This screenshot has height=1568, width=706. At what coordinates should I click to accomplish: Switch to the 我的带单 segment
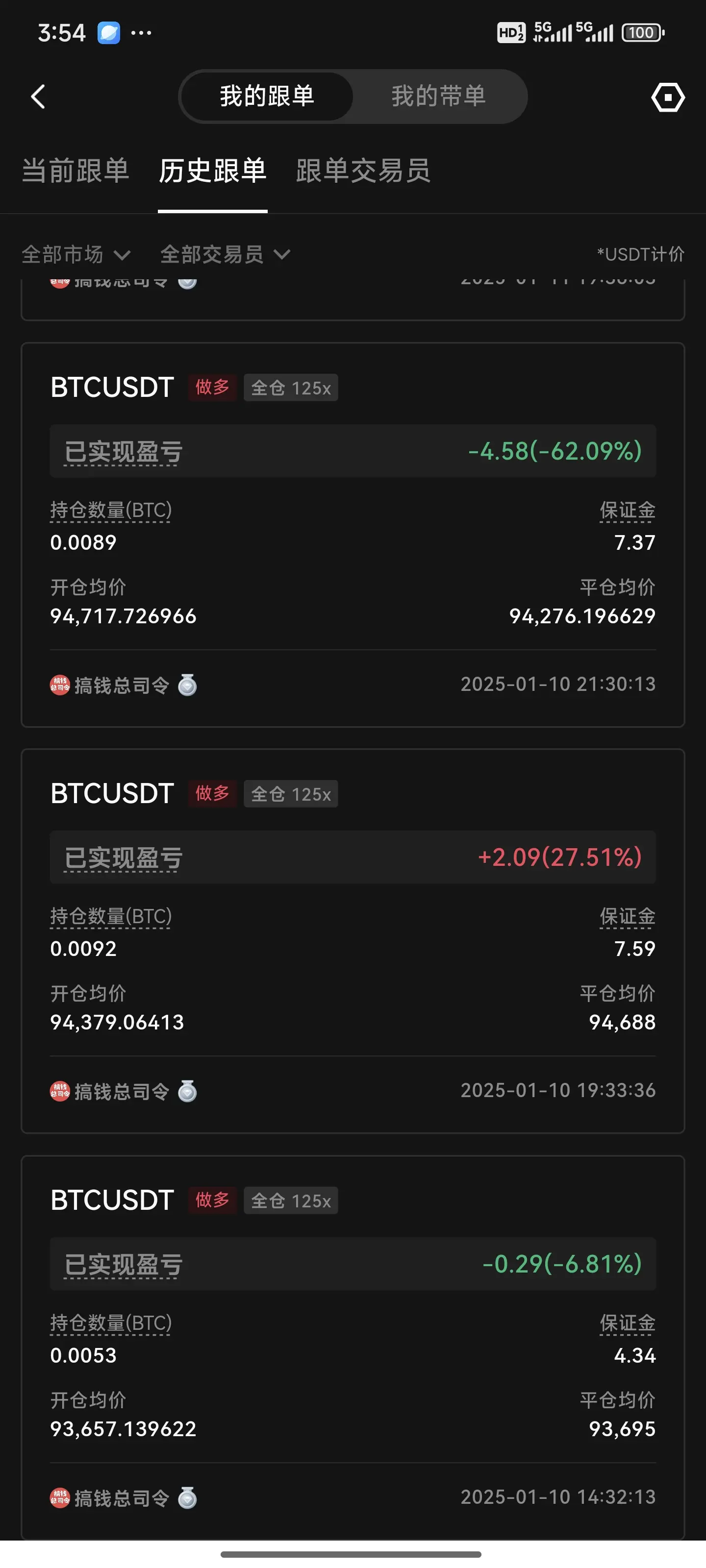(439, 96)
